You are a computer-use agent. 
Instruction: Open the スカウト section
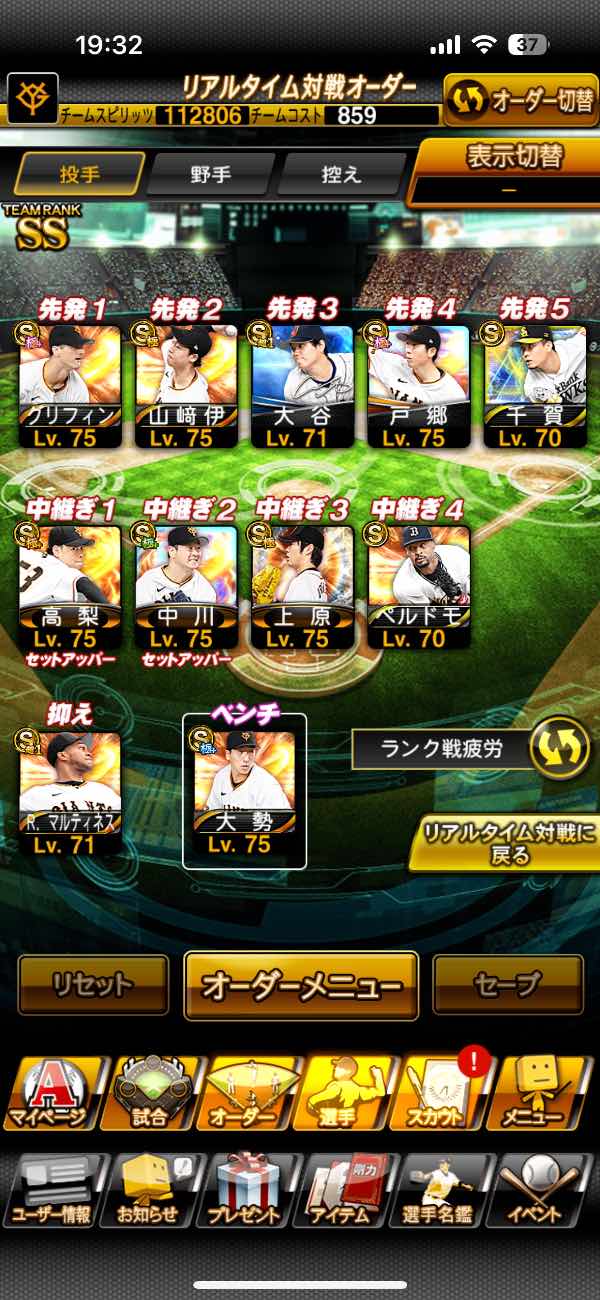point(441,1094)
